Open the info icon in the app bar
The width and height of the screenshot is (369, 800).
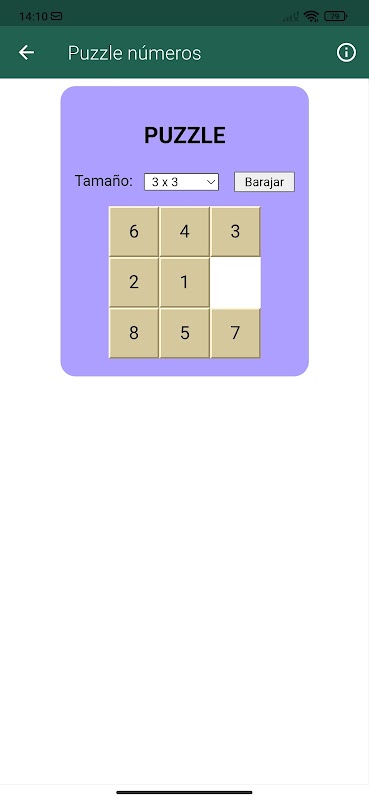(x=346, y=53)
